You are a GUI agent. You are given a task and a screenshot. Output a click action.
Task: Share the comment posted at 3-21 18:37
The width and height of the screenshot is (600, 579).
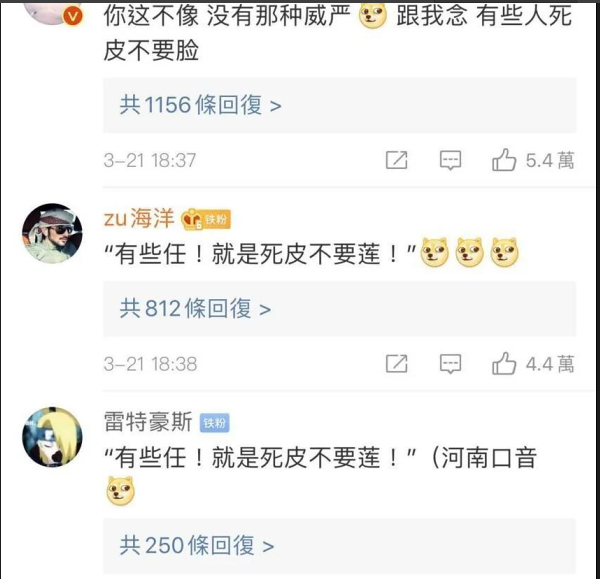tap(397, 160)
